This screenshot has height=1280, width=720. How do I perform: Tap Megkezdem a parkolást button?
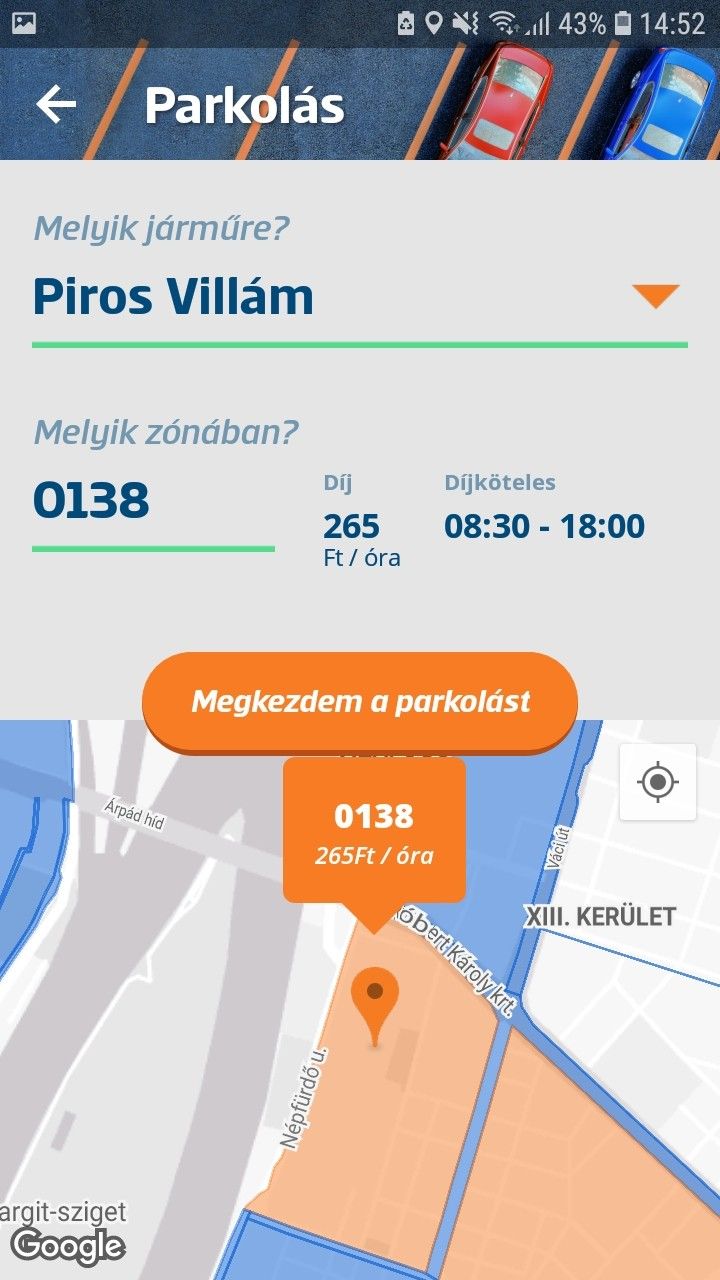coord(360,701)
